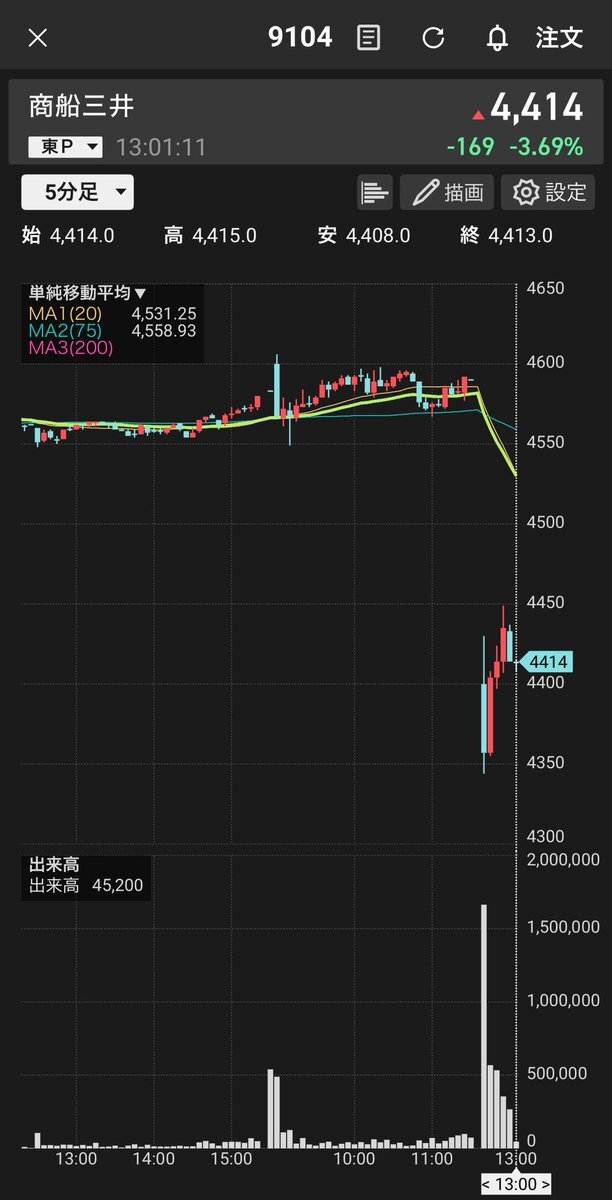Open the price alert bell
This screenshot has height=1200, width=612.
pos(496,38)
